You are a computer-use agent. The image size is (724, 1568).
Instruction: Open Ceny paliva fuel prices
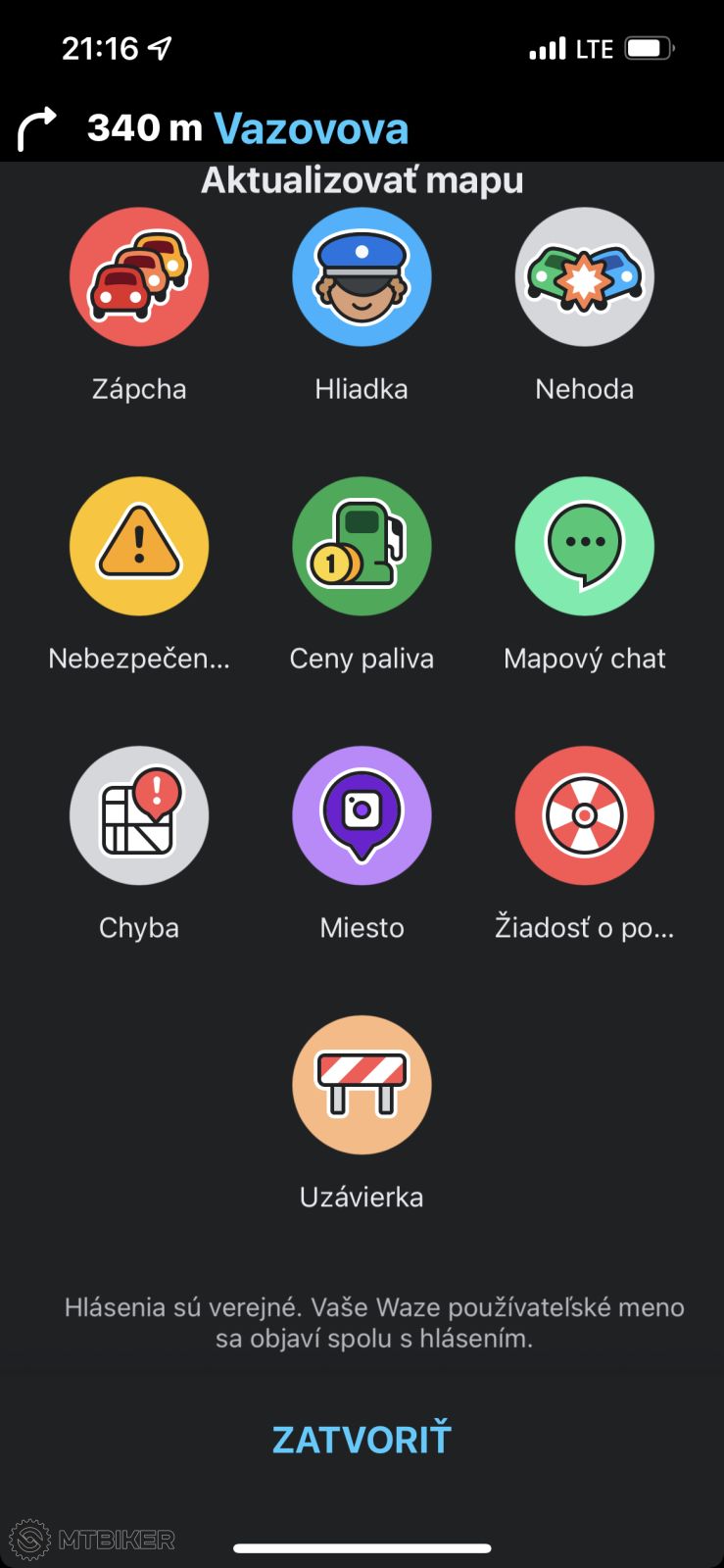(362, 547)
